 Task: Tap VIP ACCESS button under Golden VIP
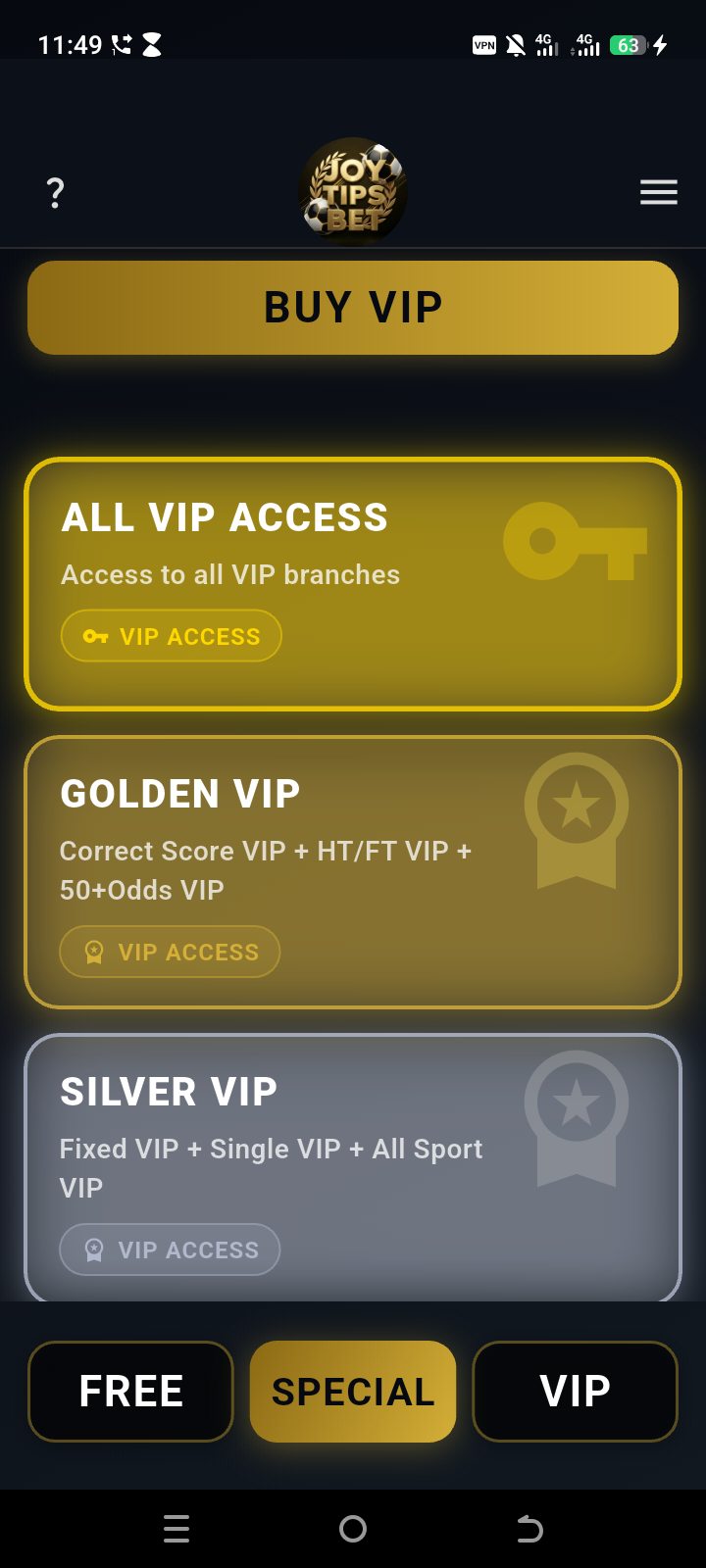tap(171, 952)
